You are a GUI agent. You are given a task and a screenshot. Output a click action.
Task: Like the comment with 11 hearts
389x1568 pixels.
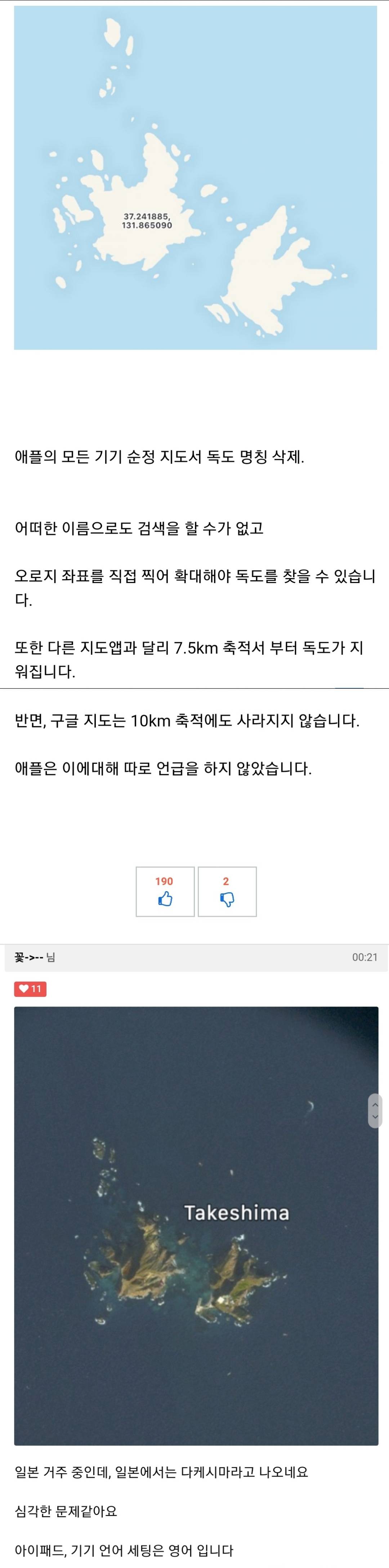click(x=31, y=989)
